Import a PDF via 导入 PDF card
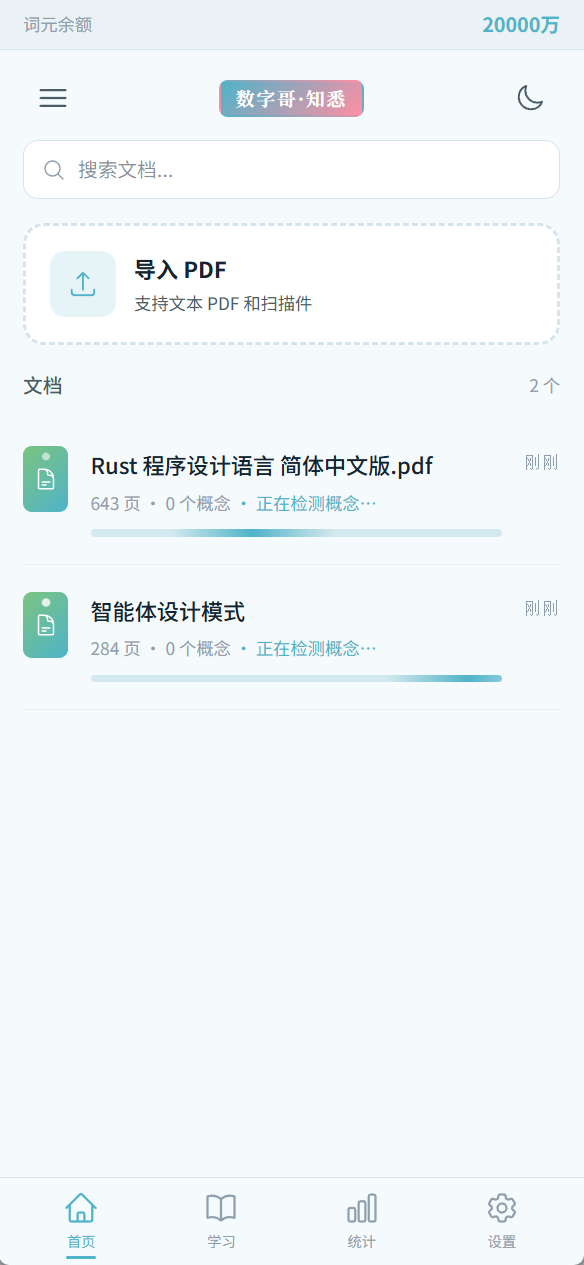 291,284
